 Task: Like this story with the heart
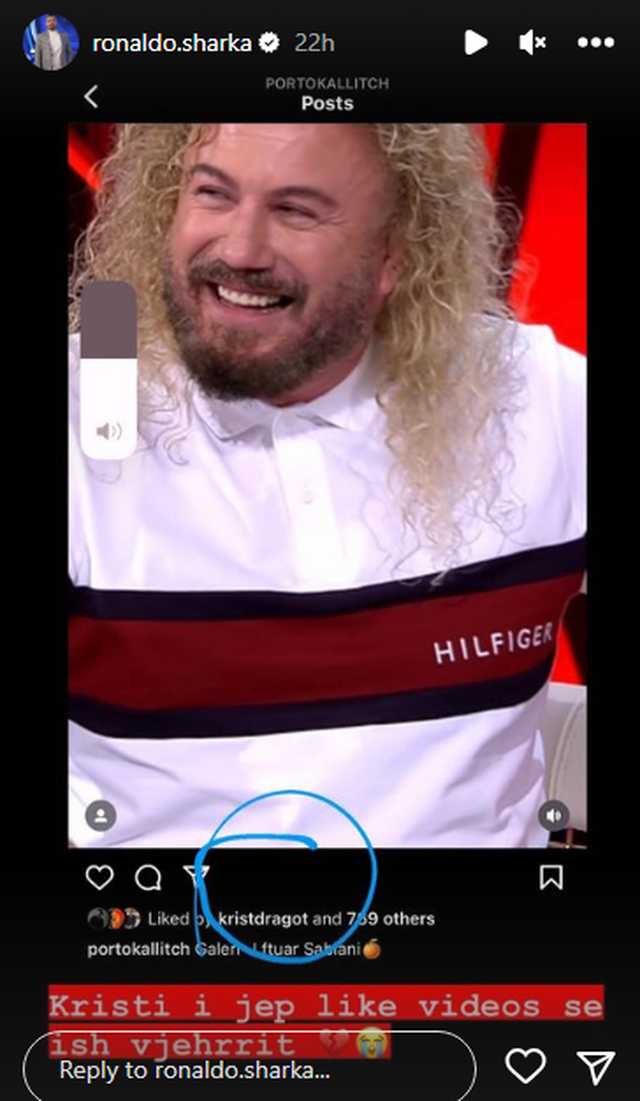tap(526, 1066)
